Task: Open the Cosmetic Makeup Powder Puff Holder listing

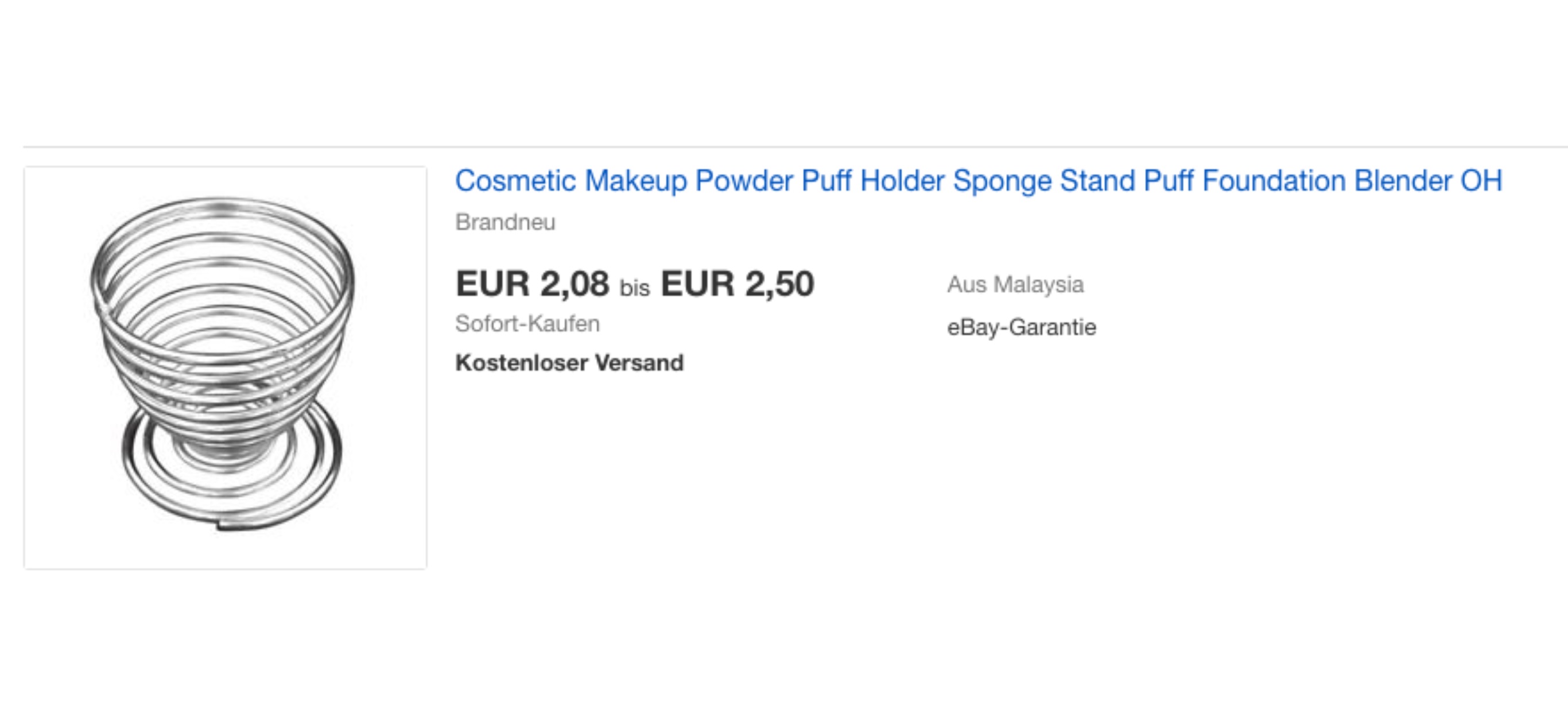Action: (978, 181)
